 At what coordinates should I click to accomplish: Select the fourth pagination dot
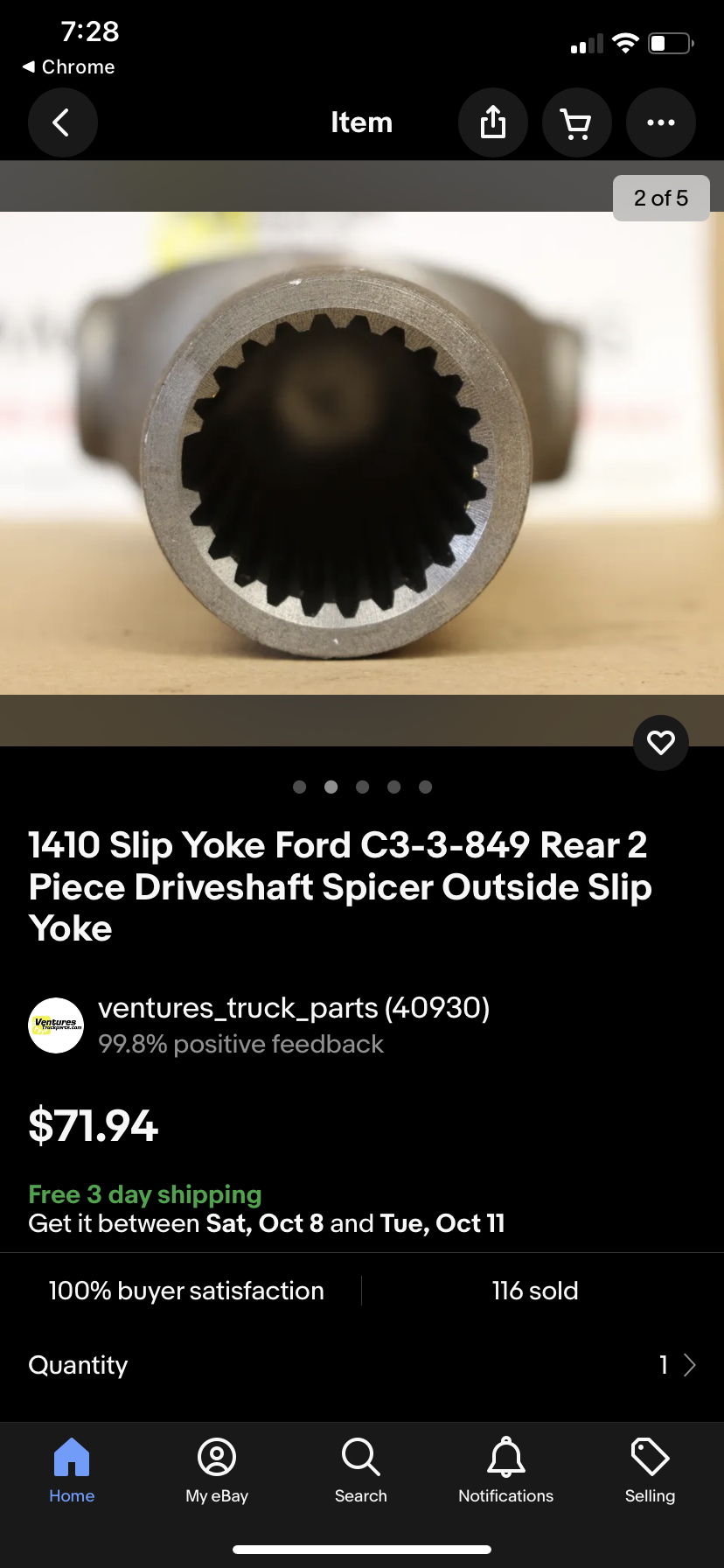[393, 787]
